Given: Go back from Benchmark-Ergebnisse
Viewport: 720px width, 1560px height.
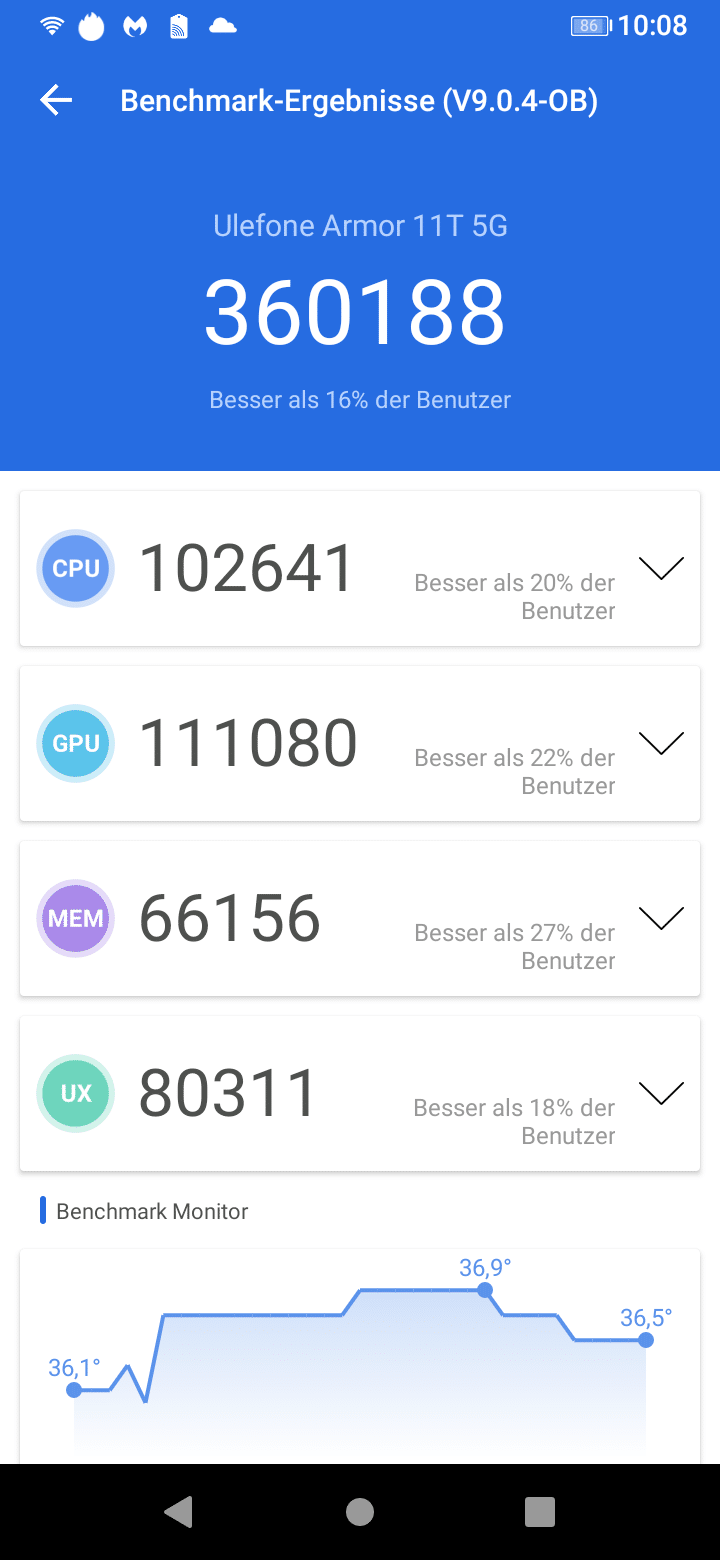Looking at the screenshot, I should [x=56, y=100].
